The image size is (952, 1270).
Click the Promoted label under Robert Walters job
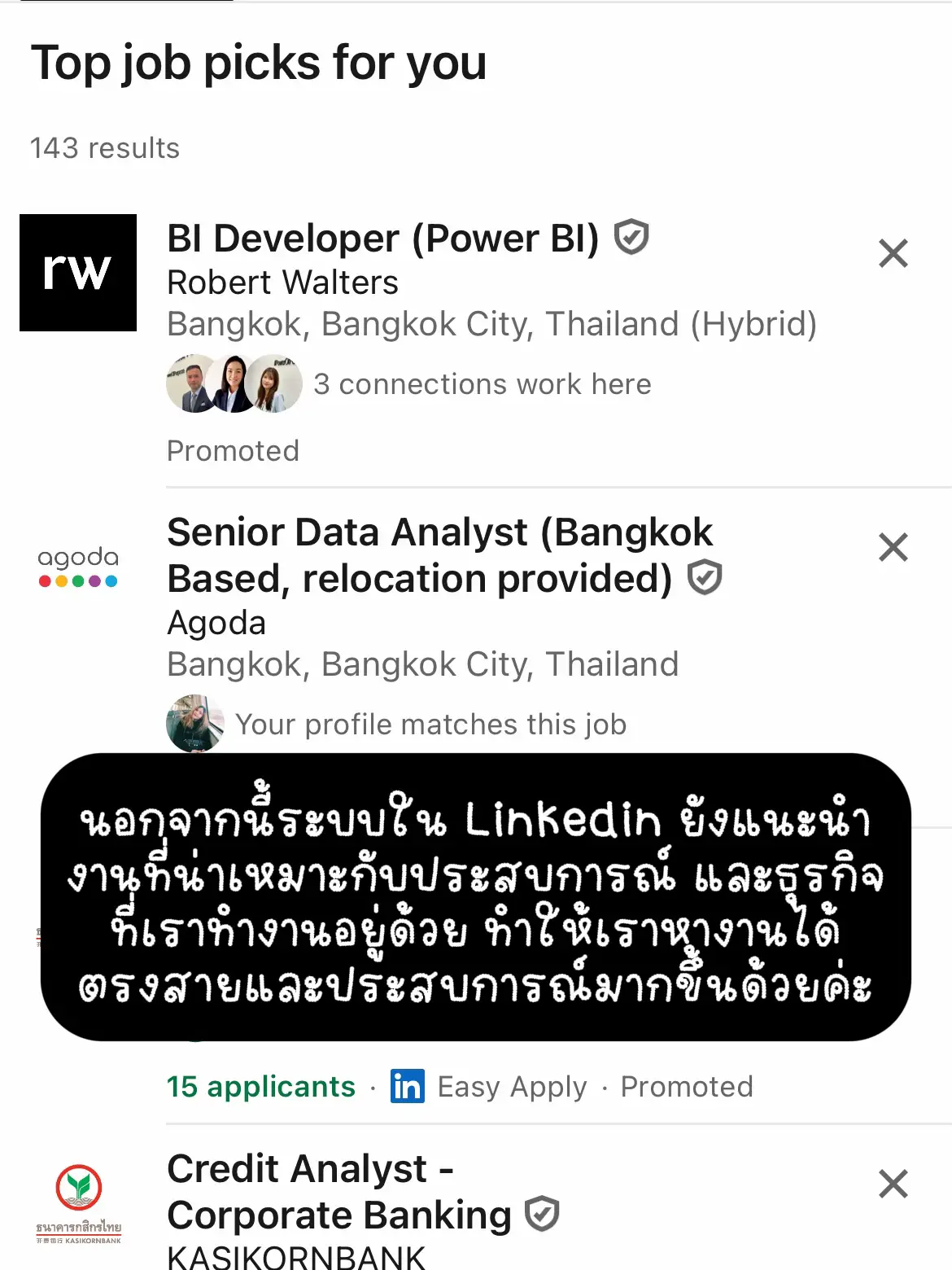pyautogui.click(x=233, y=450)
